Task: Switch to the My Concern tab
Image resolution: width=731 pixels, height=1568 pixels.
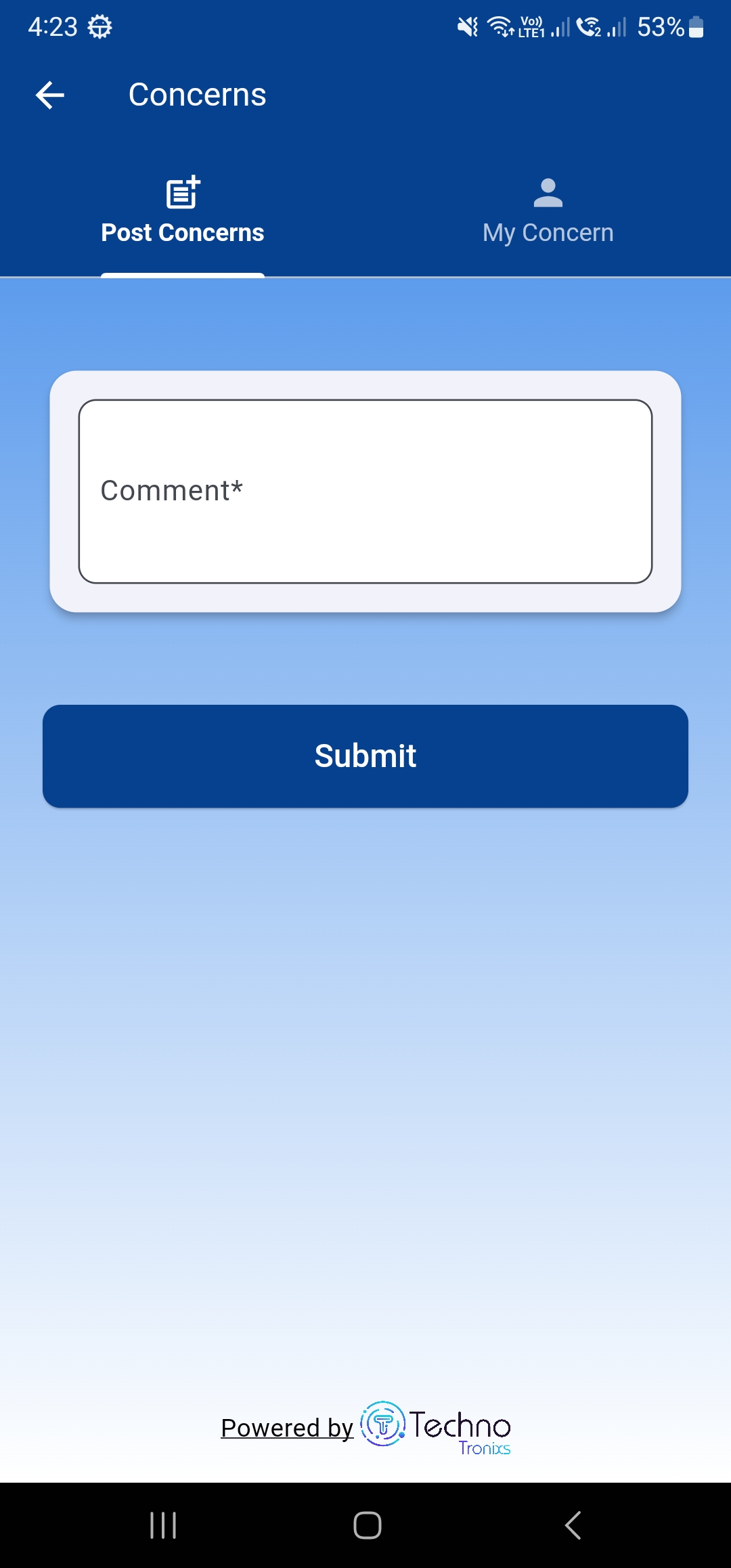Action: tap(548, 211)
